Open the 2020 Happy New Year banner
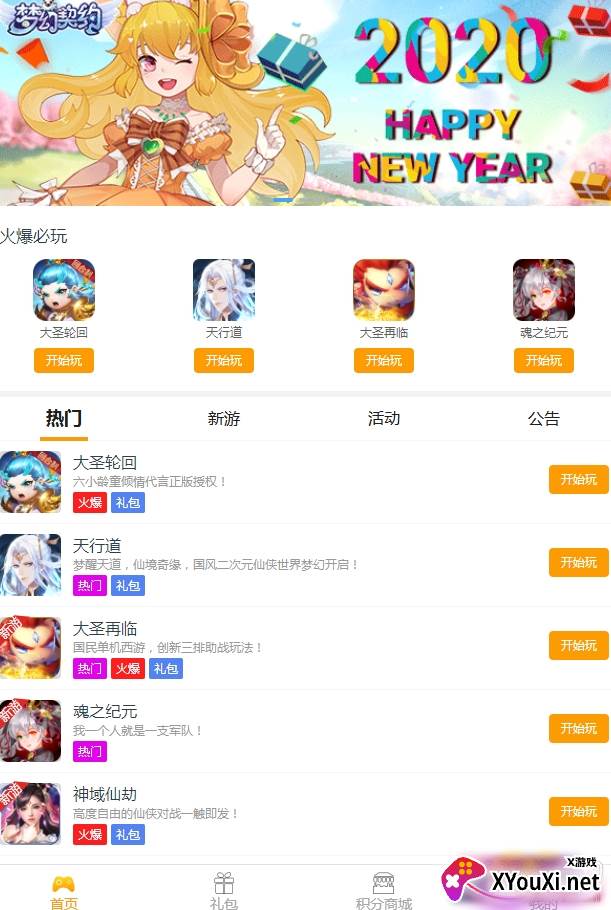The width and height of the screenshot is (611, 910). pos(305,100)
